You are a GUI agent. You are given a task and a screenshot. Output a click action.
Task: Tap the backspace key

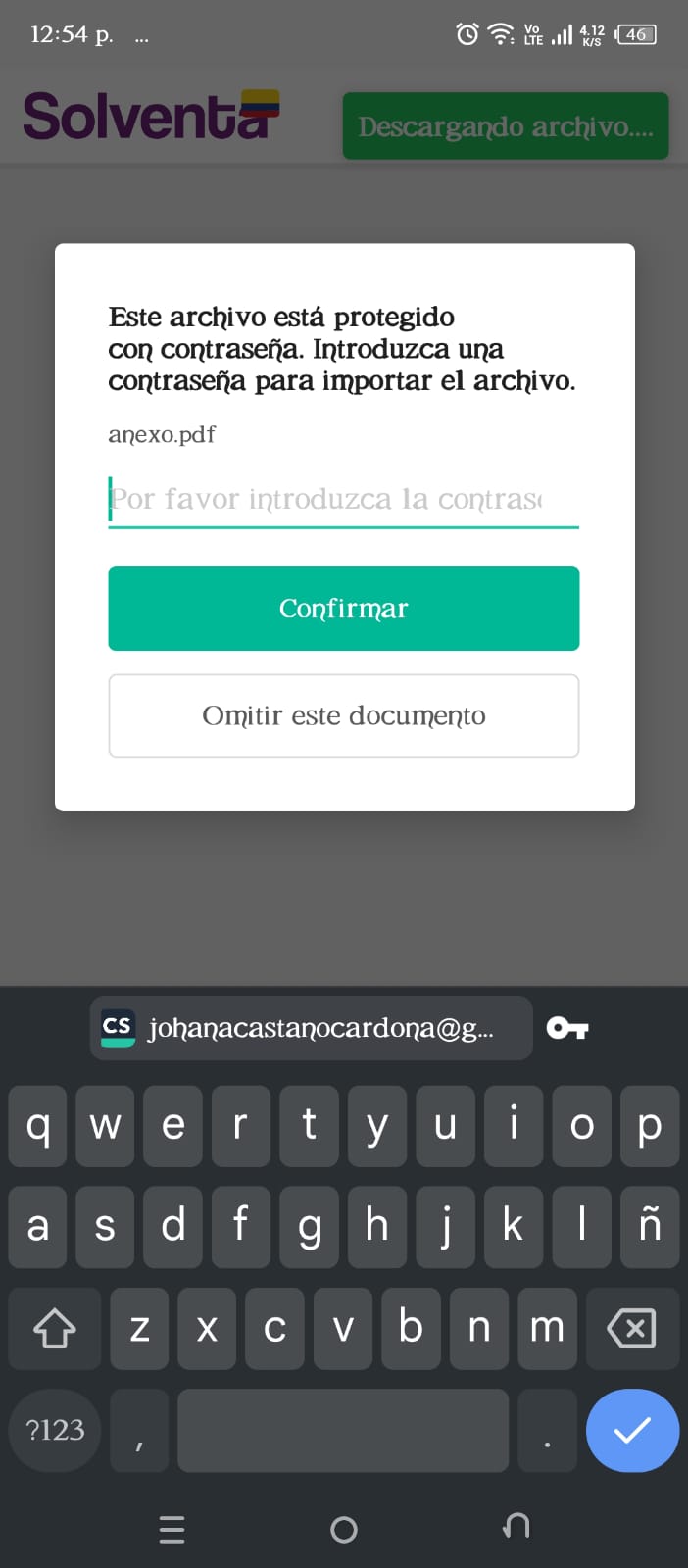pos(632,1329)
